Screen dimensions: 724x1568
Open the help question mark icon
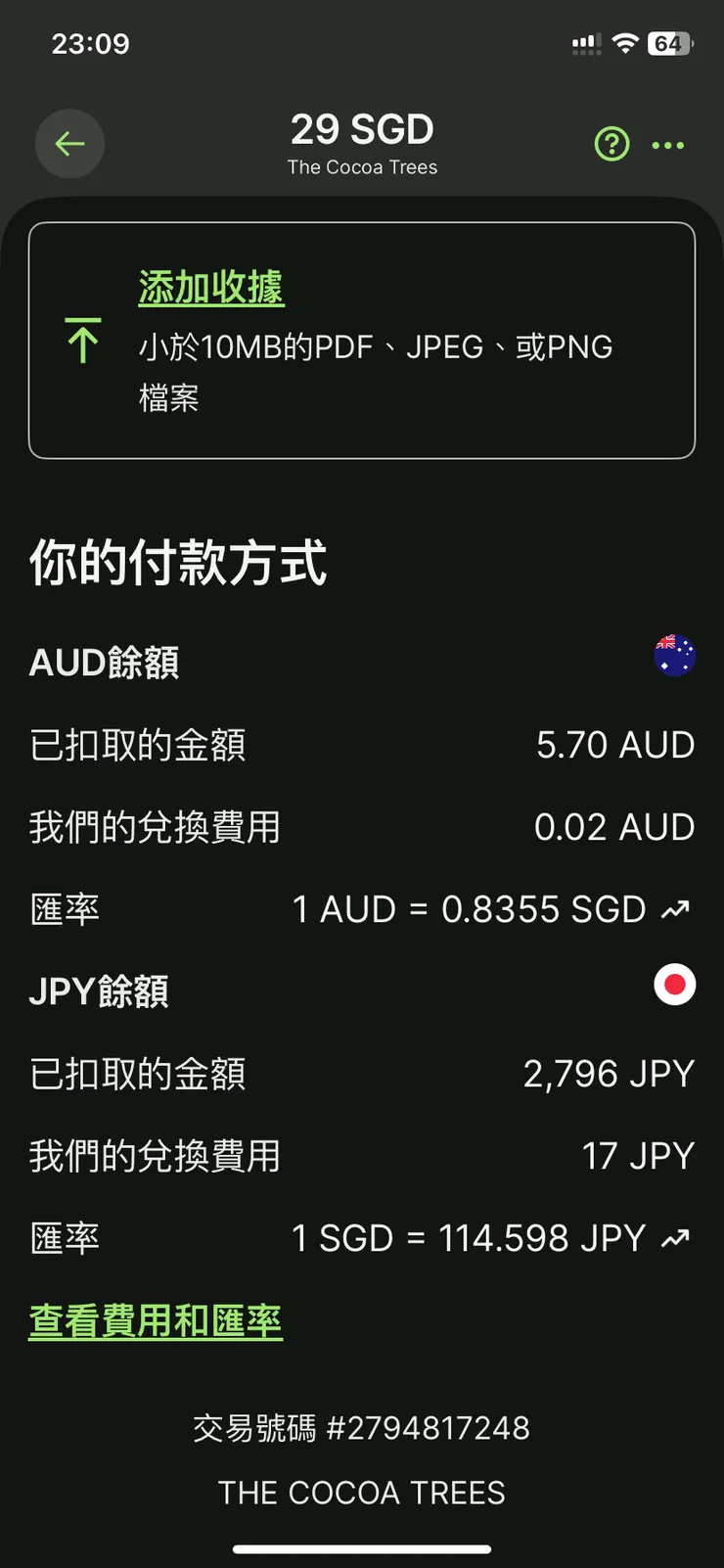[611, 144]
